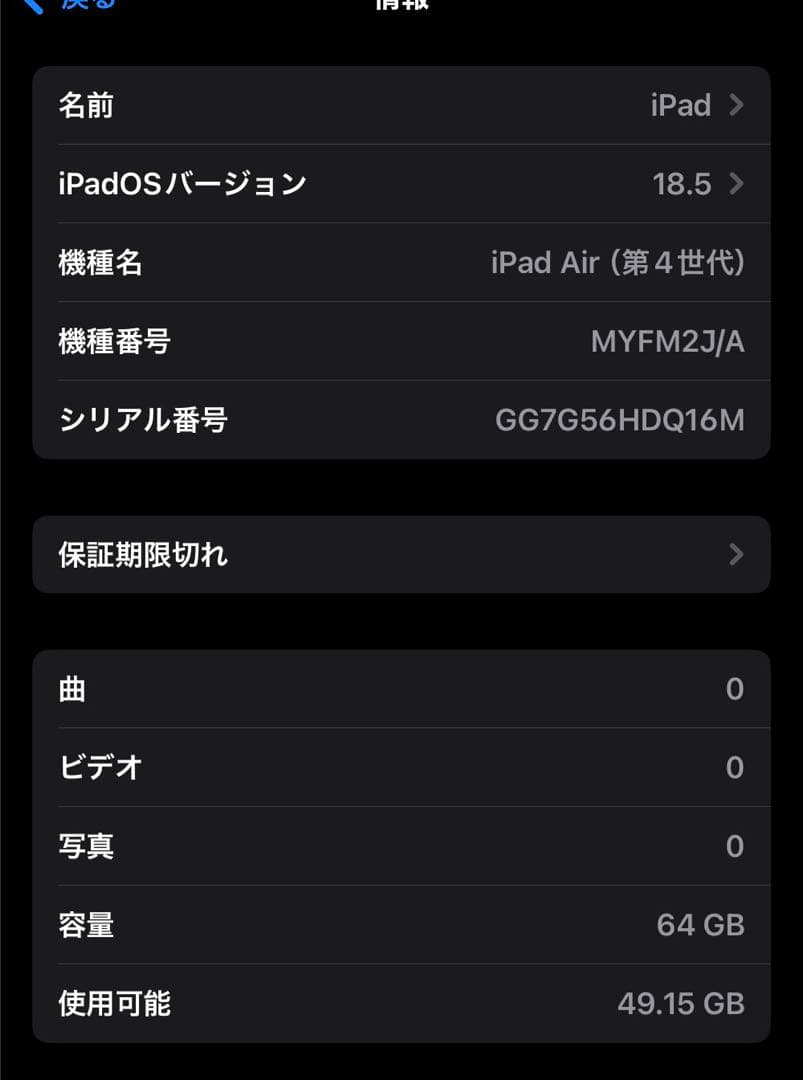Tap the 曲 (Songs) row

coord(400,688)
